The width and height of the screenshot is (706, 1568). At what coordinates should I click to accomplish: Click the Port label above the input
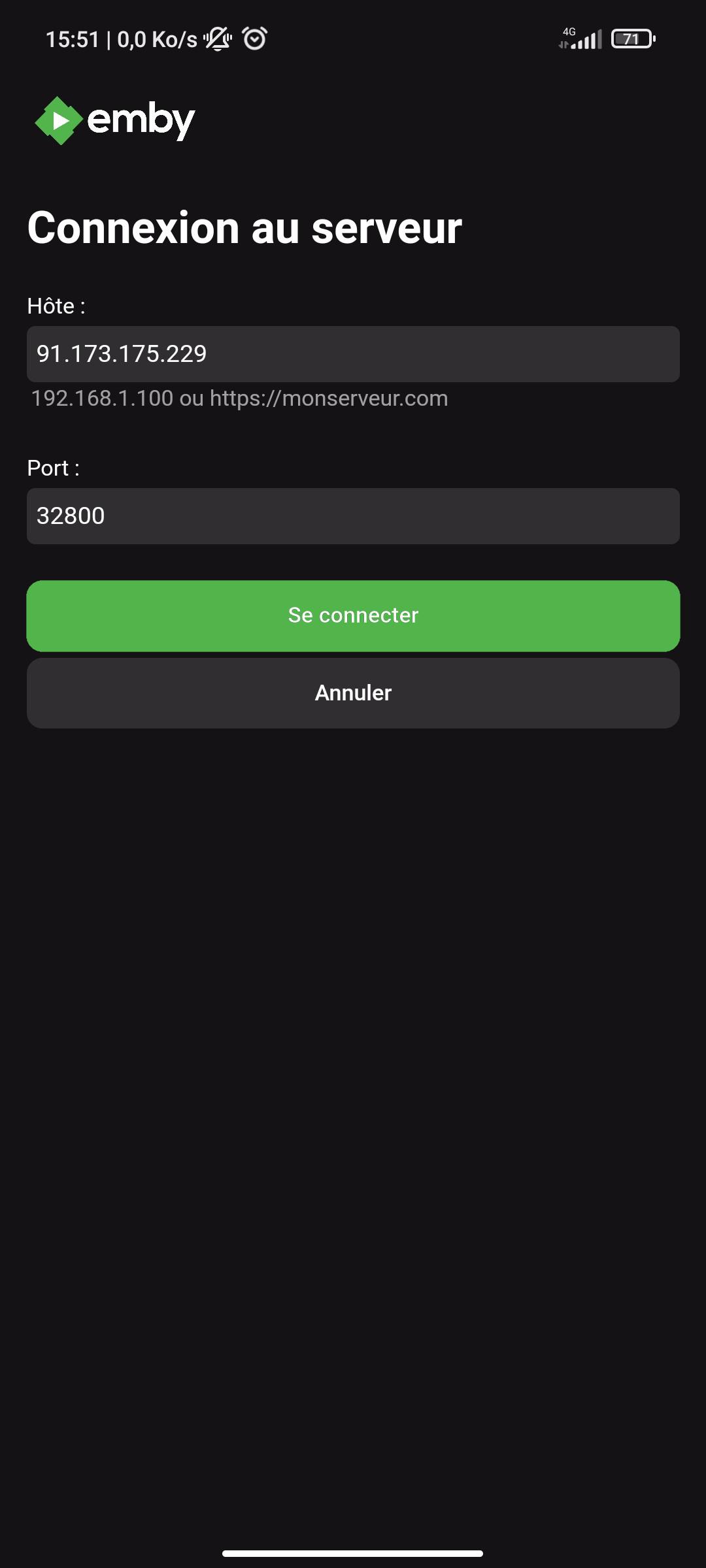(52, 467)
